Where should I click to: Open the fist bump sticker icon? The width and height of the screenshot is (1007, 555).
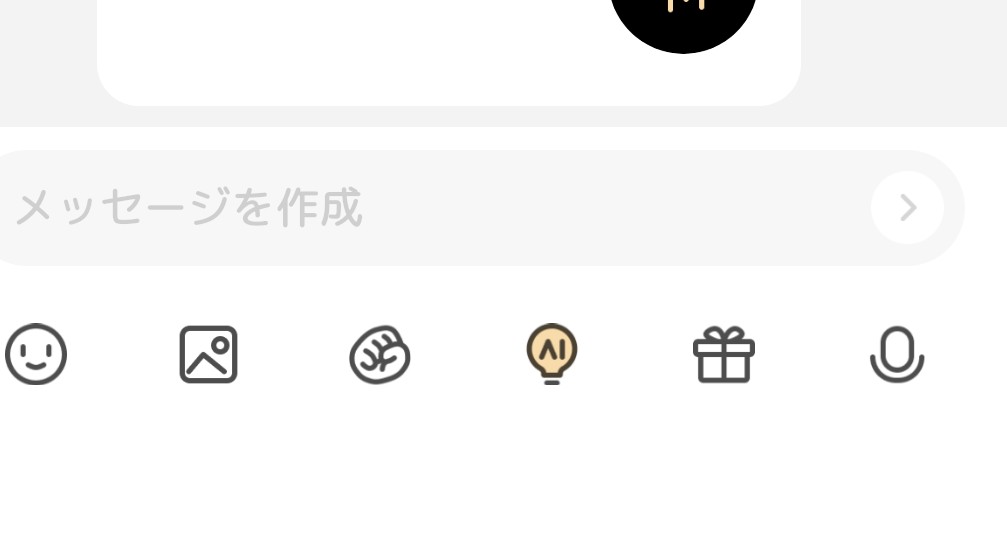coord(380,355)
